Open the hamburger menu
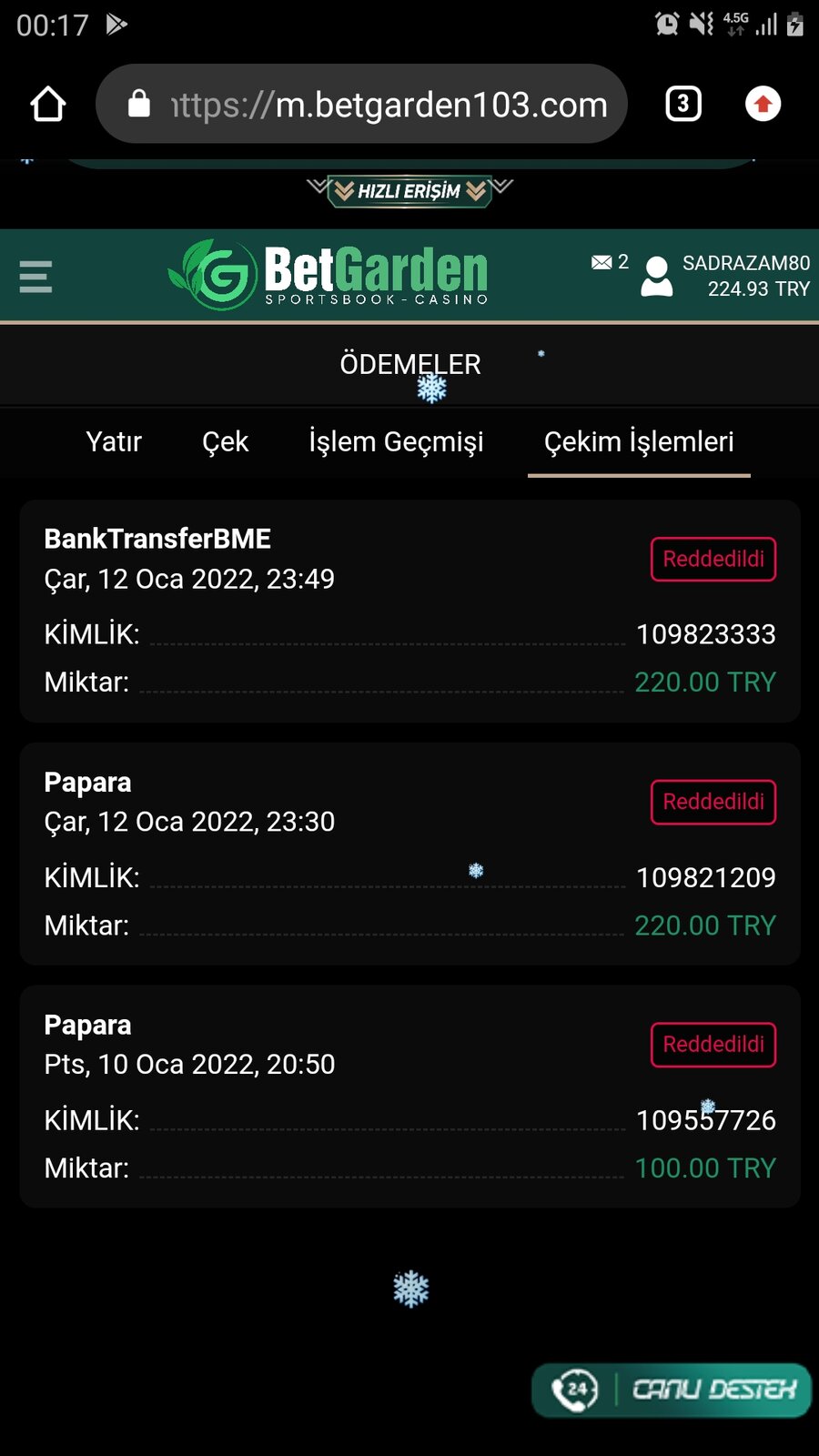 pyautogui.click(x=35, y=277)
